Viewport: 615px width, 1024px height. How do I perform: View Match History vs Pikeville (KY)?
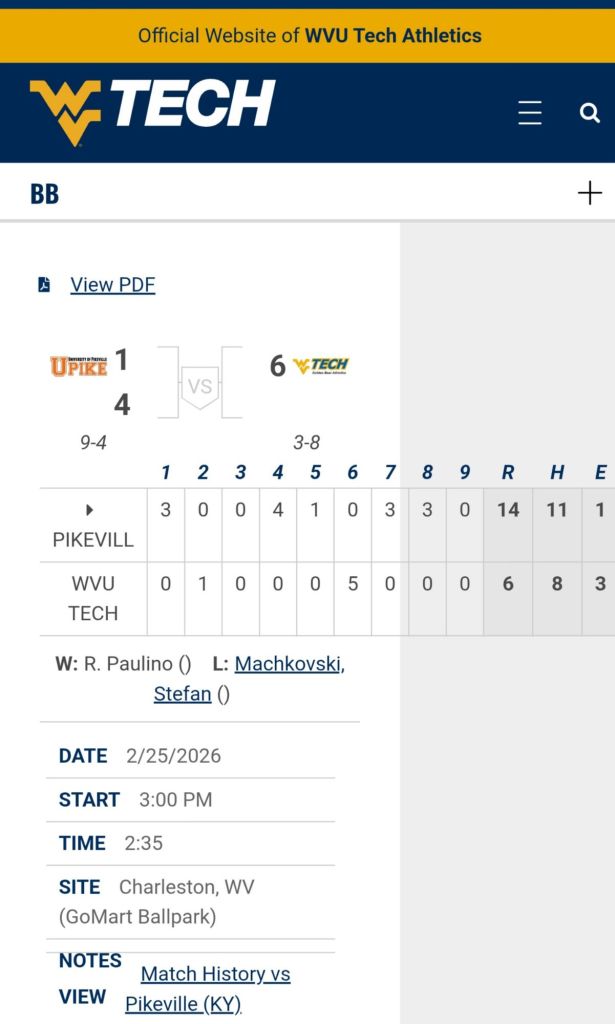215,974
